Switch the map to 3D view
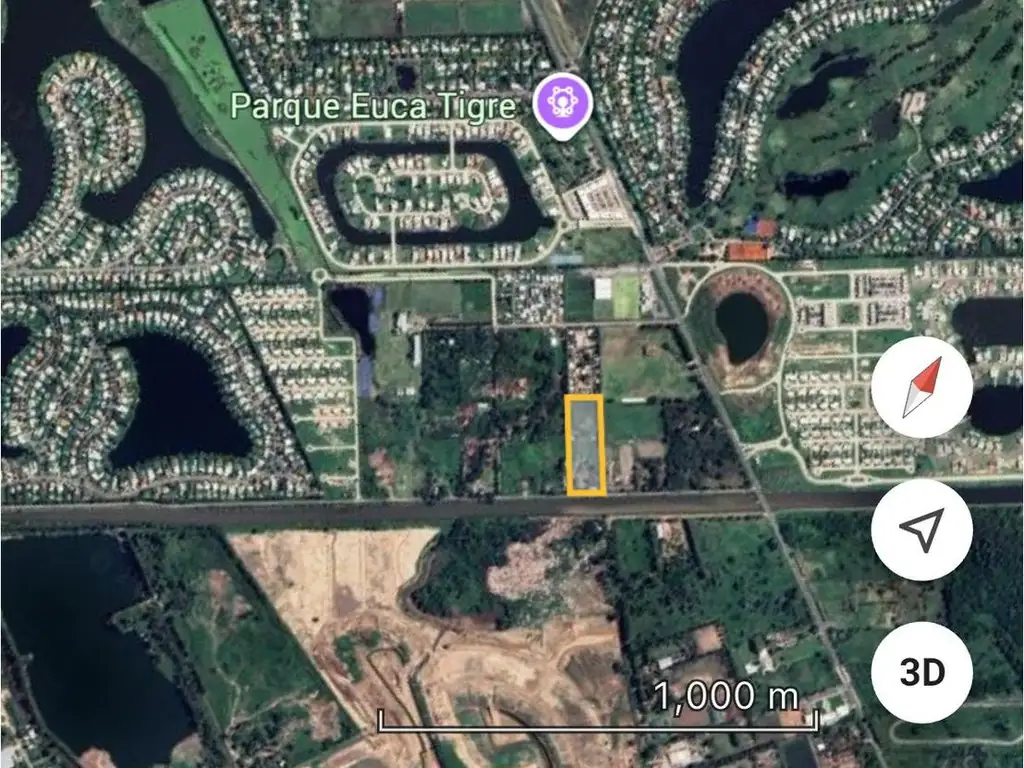 click(x=922, y=672)
